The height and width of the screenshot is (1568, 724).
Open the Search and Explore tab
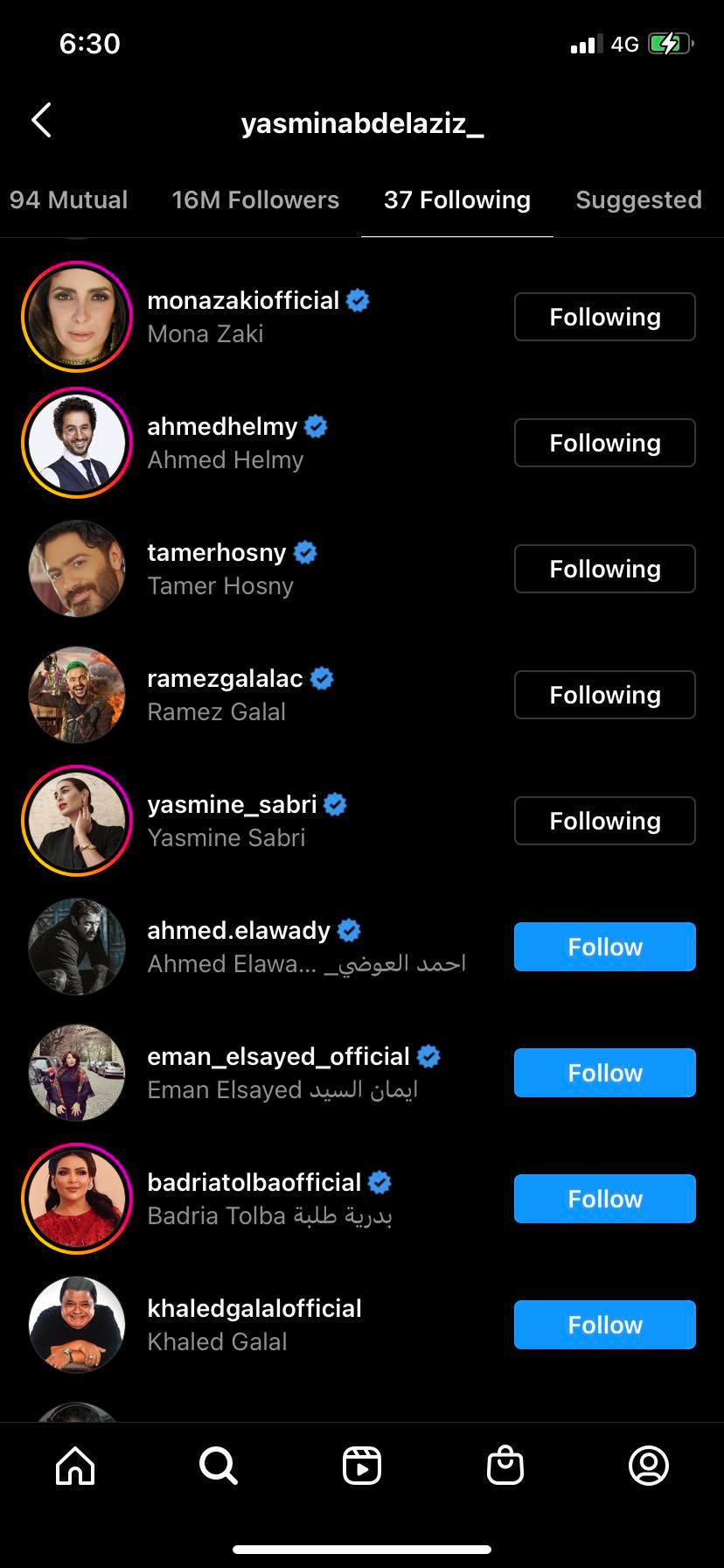click(x=218, y=1466)
